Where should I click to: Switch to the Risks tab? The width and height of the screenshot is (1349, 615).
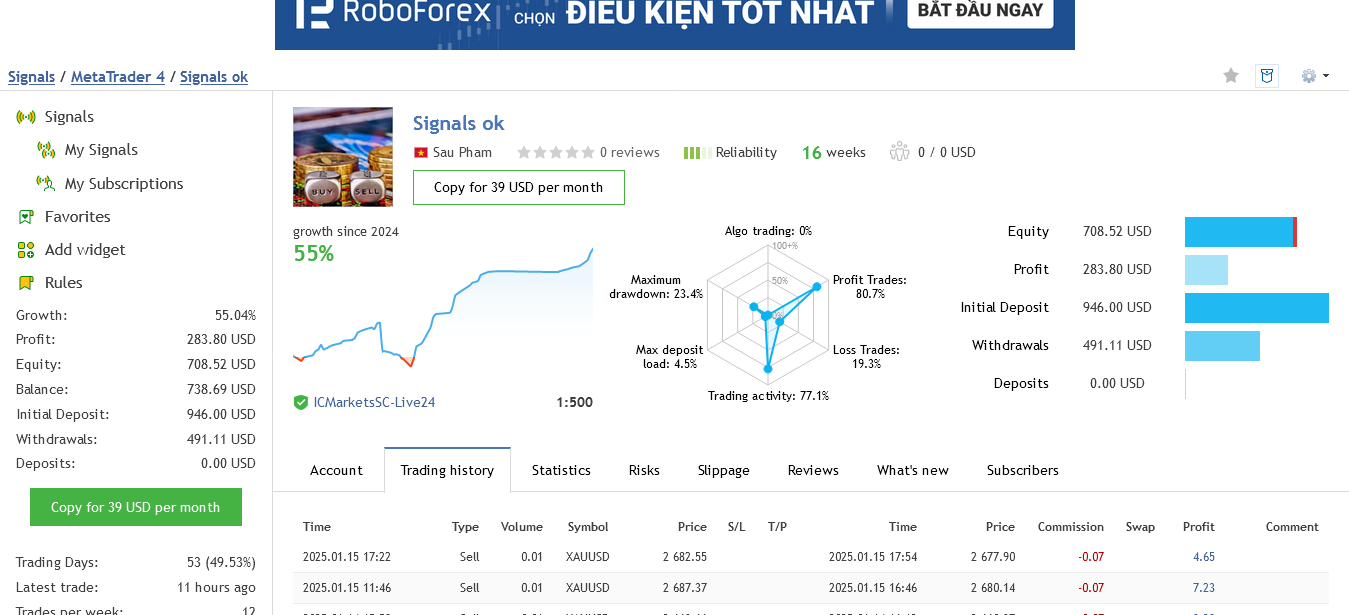644,470
